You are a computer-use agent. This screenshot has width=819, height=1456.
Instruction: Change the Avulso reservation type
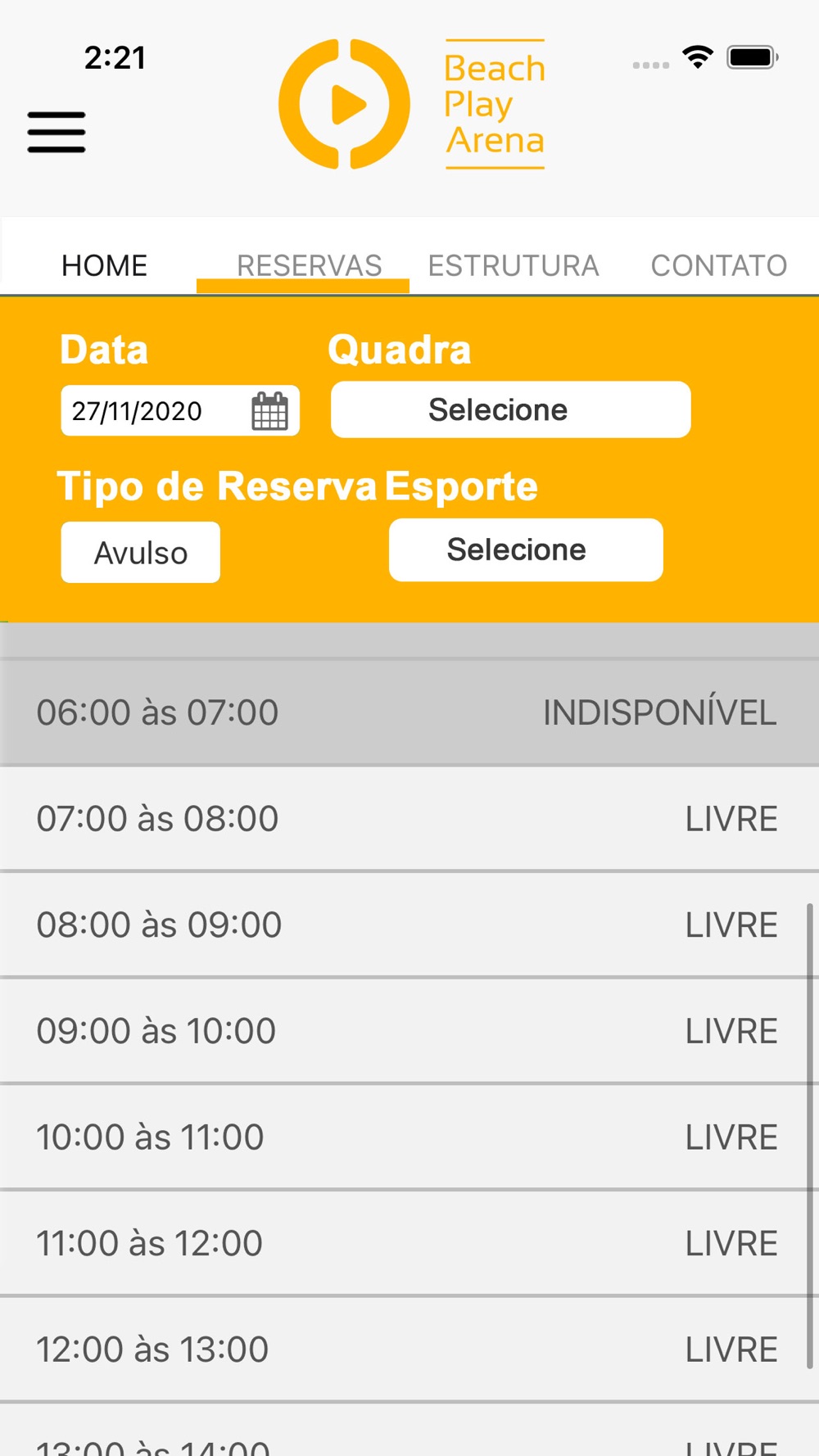[141, 553]
